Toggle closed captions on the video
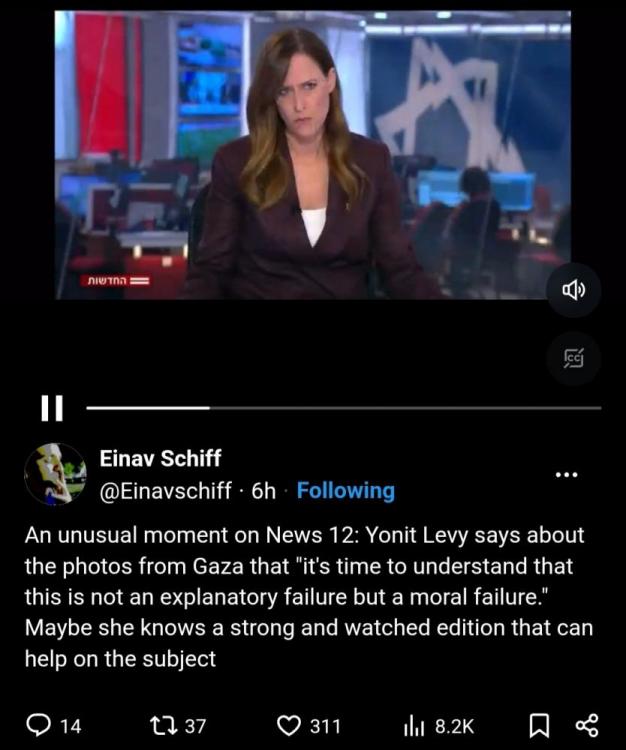 tap(574, 358)
